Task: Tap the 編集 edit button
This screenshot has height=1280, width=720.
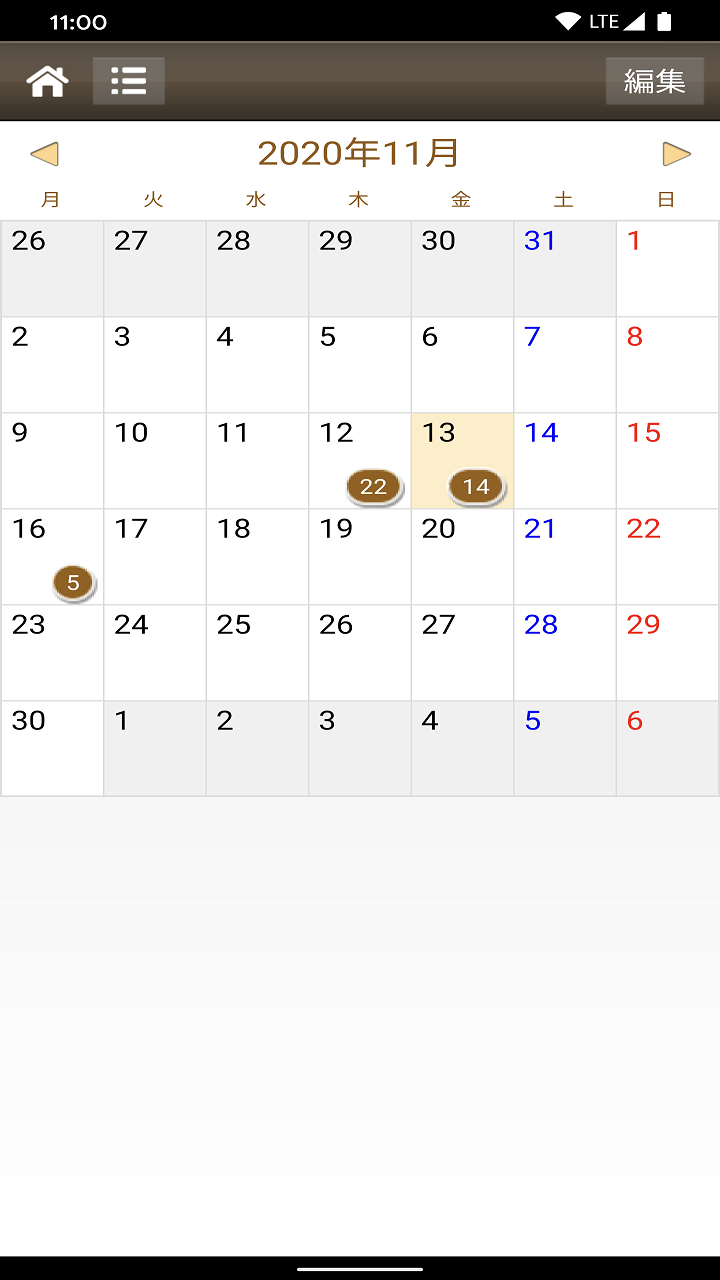Action: coord(655,81)
